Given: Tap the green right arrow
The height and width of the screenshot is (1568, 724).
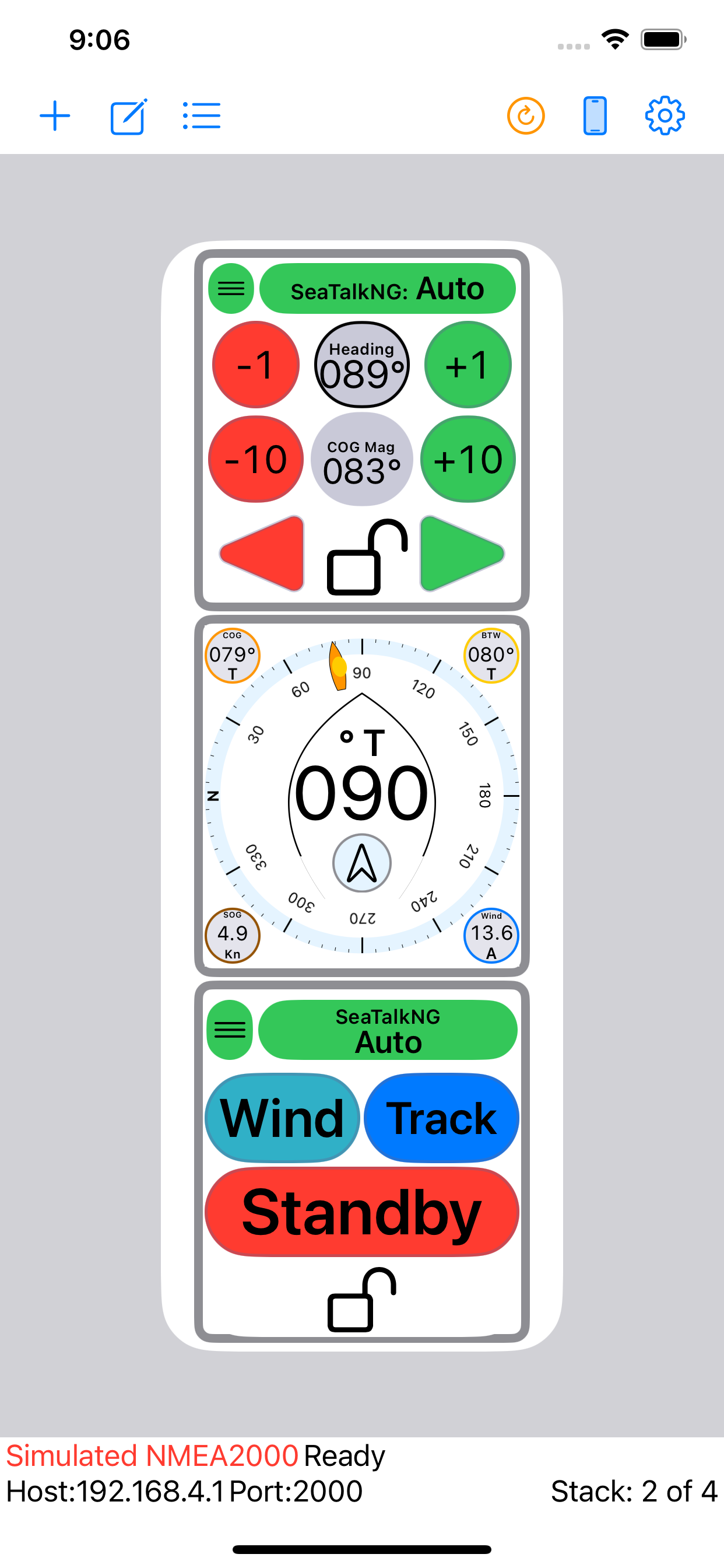Looking at the screenshot, I should click(462, 554).
